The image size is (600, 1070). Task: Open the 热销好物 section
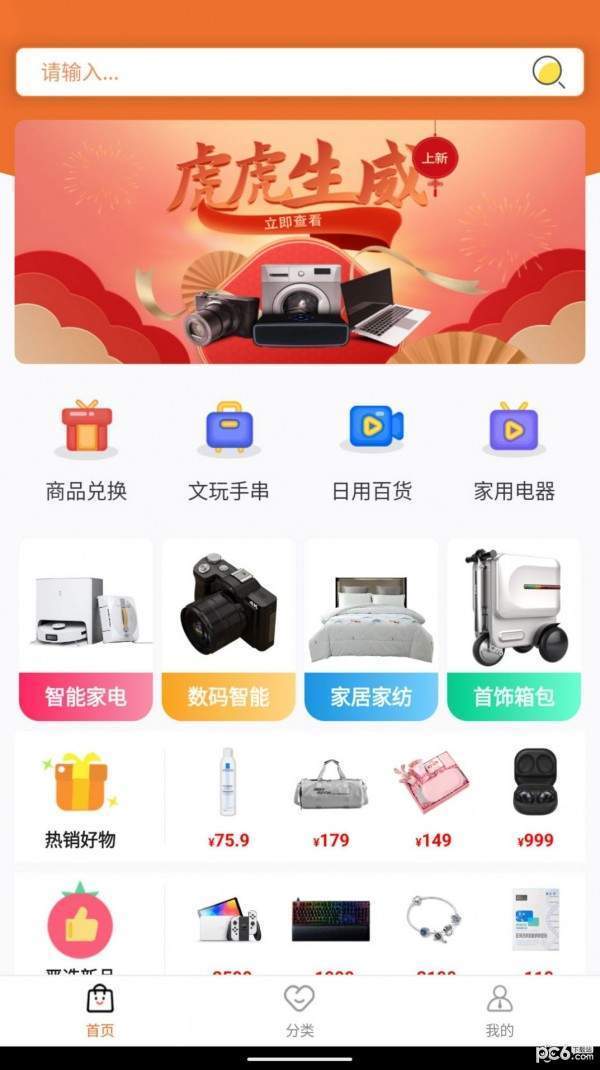point(81,800)
